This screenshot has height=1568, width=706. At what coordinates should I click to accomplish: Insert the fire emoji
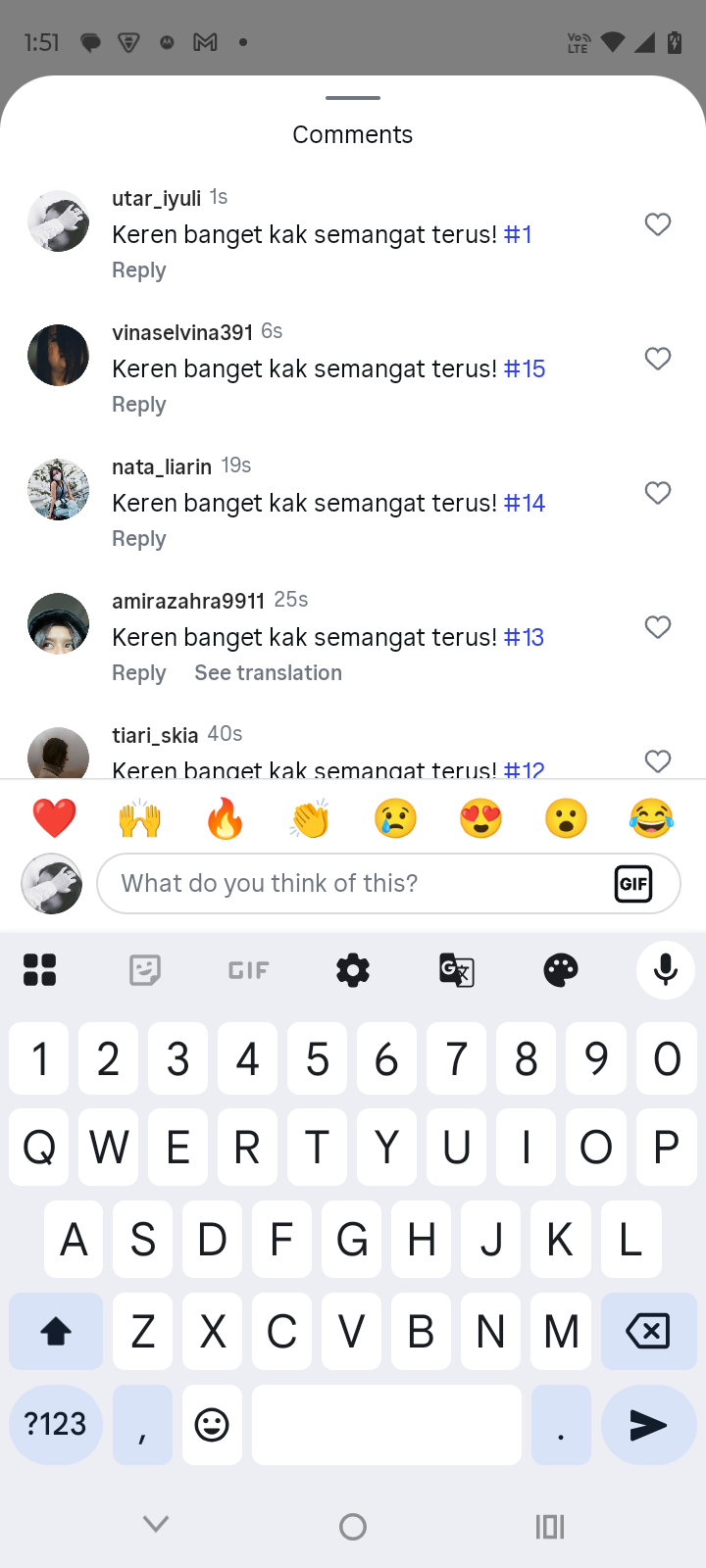pyautogui.click(x=225, y=818)
